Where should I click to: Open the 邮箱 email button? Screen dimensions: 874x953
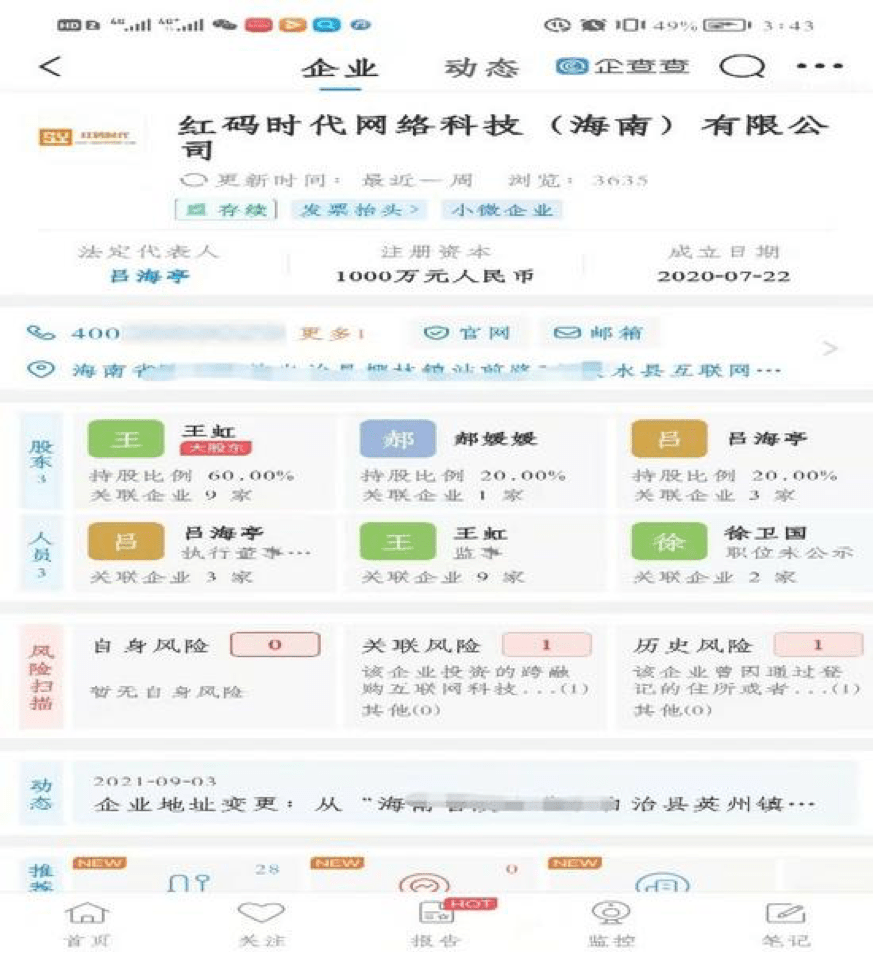click(x=599, y=333)
